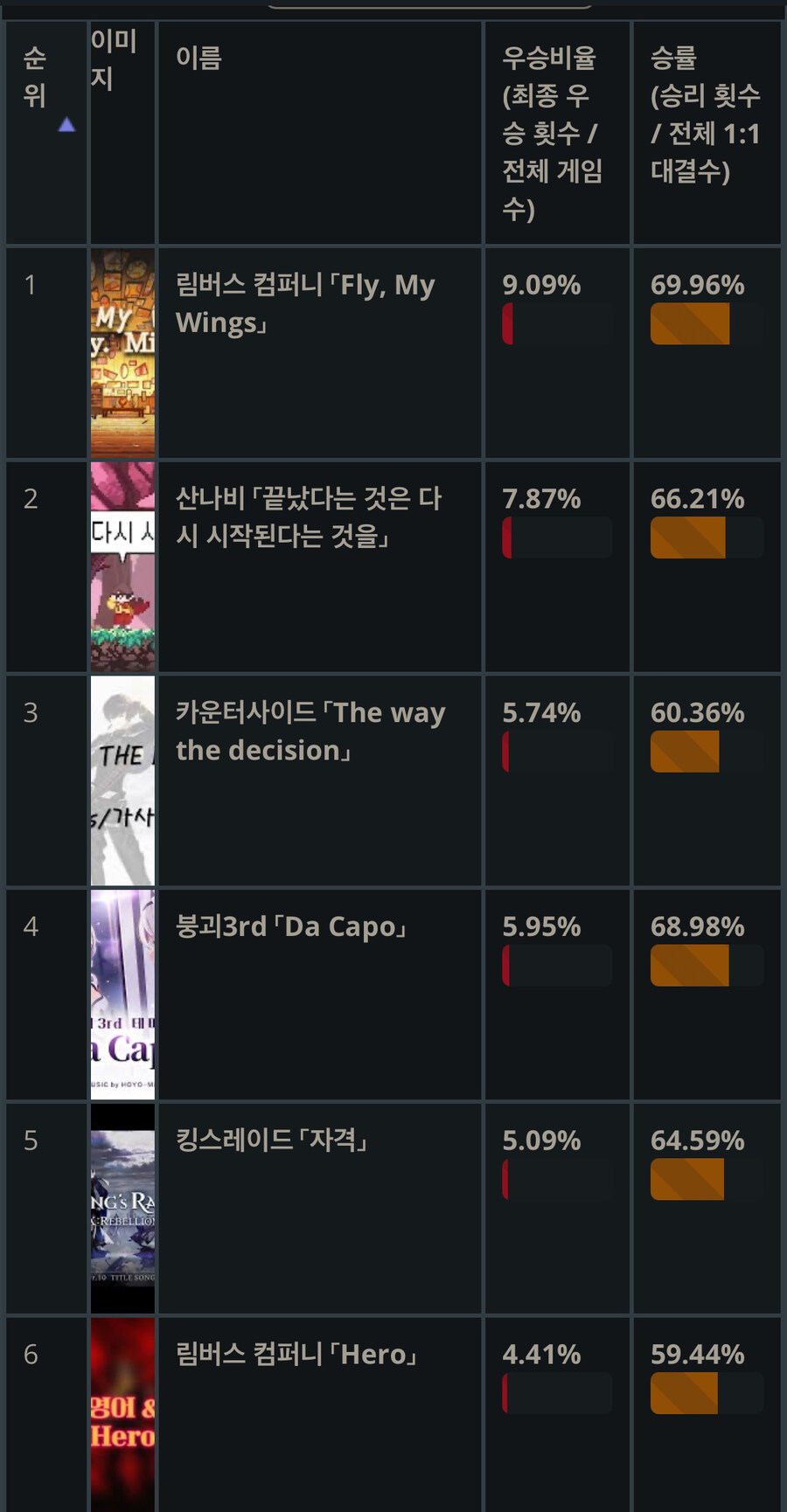
Task: Click the 69.96% win rate bar
Action: click(x=690, y=323)
